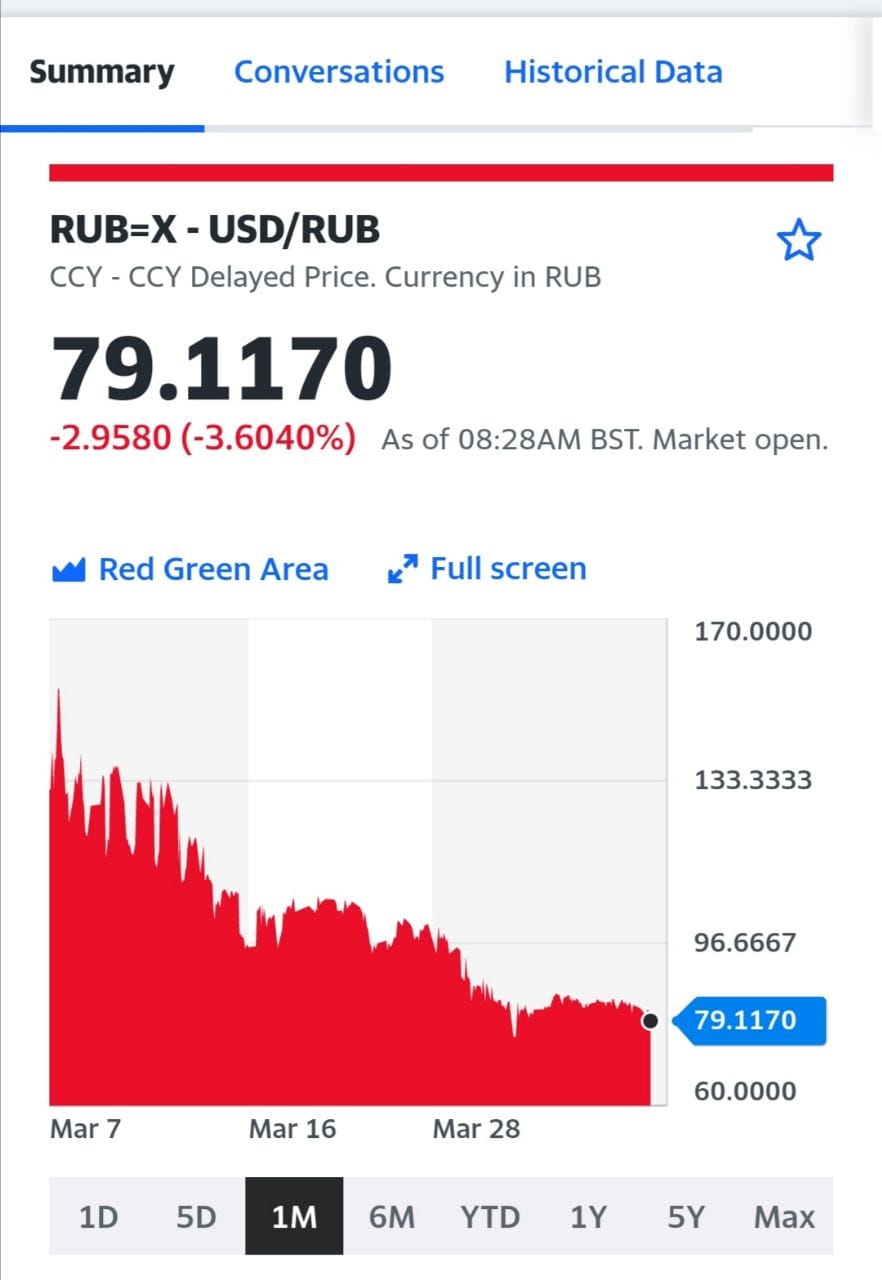View the YTD chart range
The height and width of the screenshot is (1280, 882).
click(490, 1216)
